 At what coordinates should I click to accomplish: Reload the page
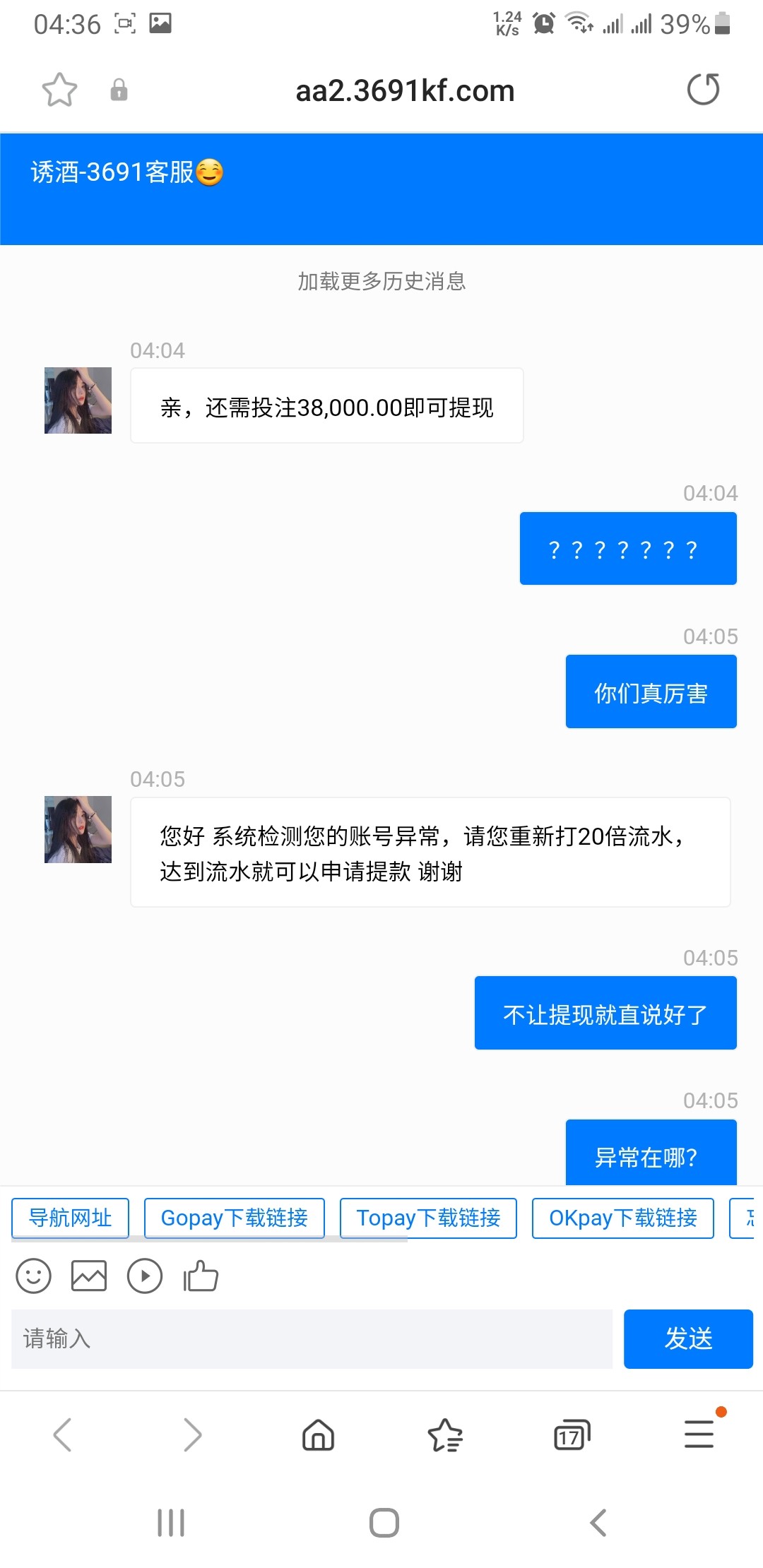(x=703, y=90)
